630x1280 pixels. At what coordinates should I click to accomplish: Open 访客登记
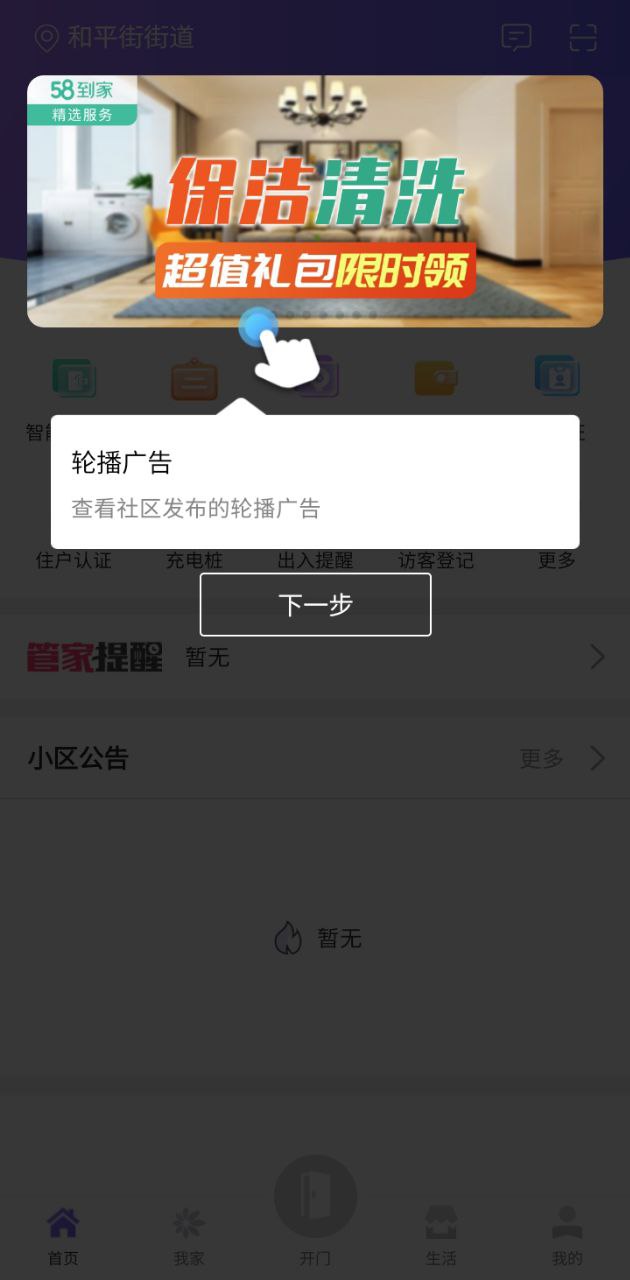pyautogui.click(x=436, y=560)
